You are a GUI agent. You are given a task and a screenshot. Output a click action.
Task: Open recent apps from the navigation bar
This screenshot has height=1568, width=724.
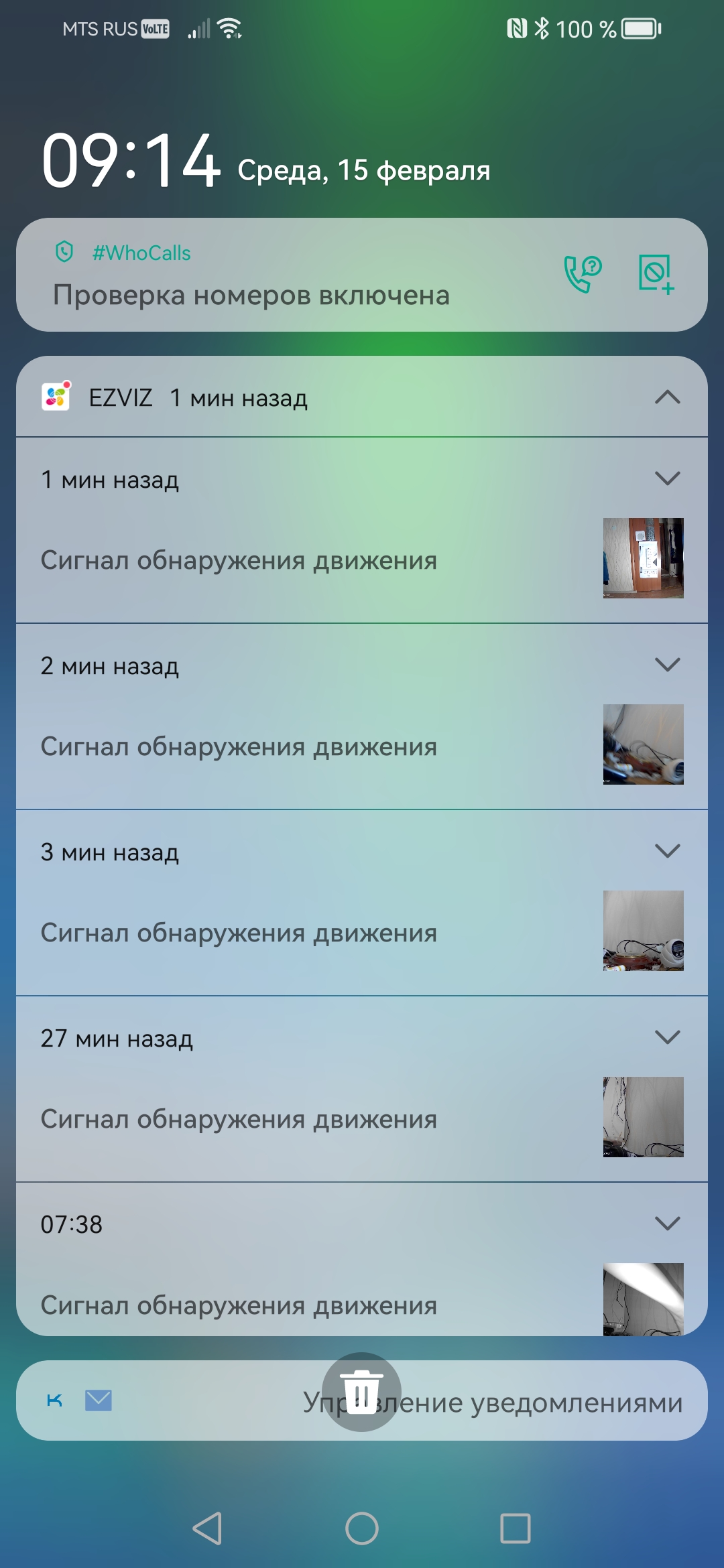[515, 1528]
